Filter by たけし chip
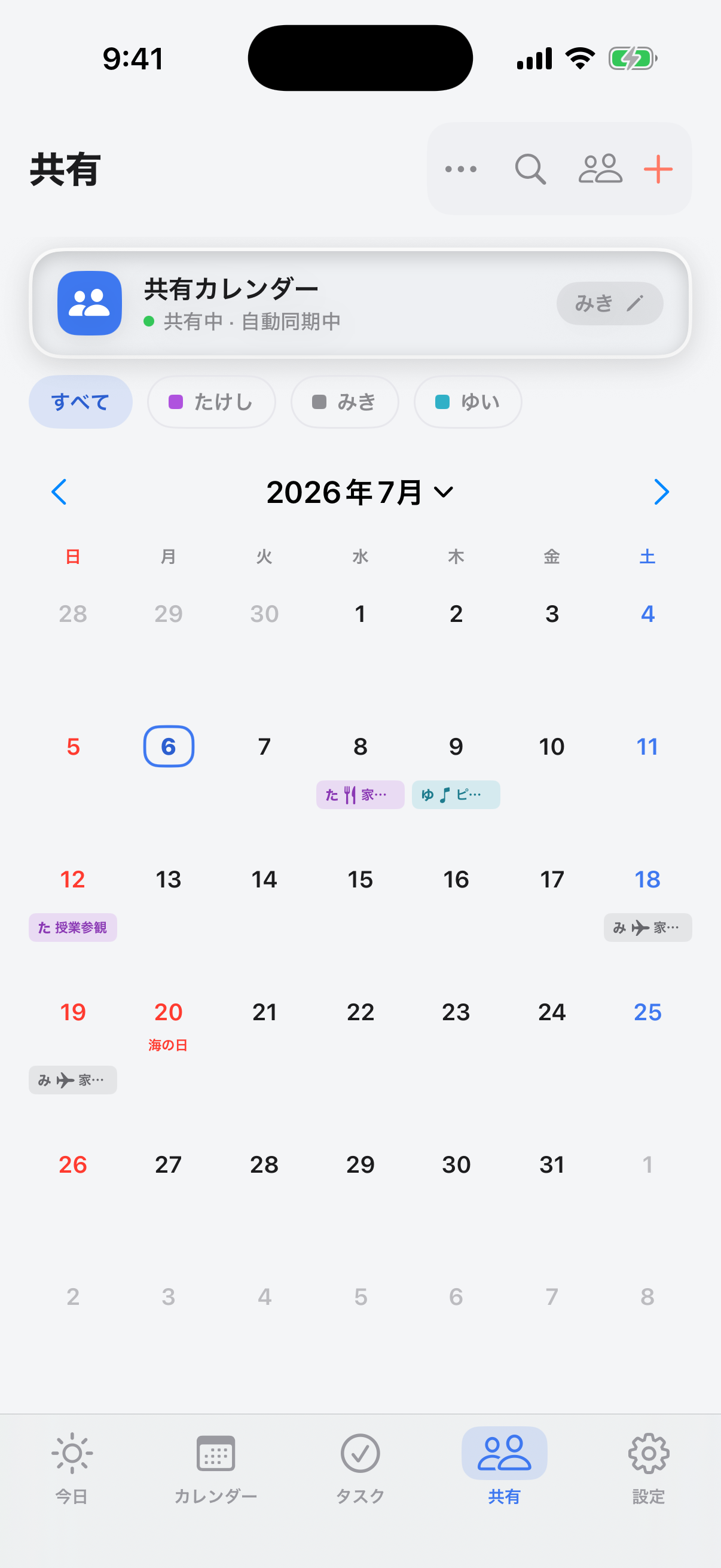721x1568 pixels. 211,402
